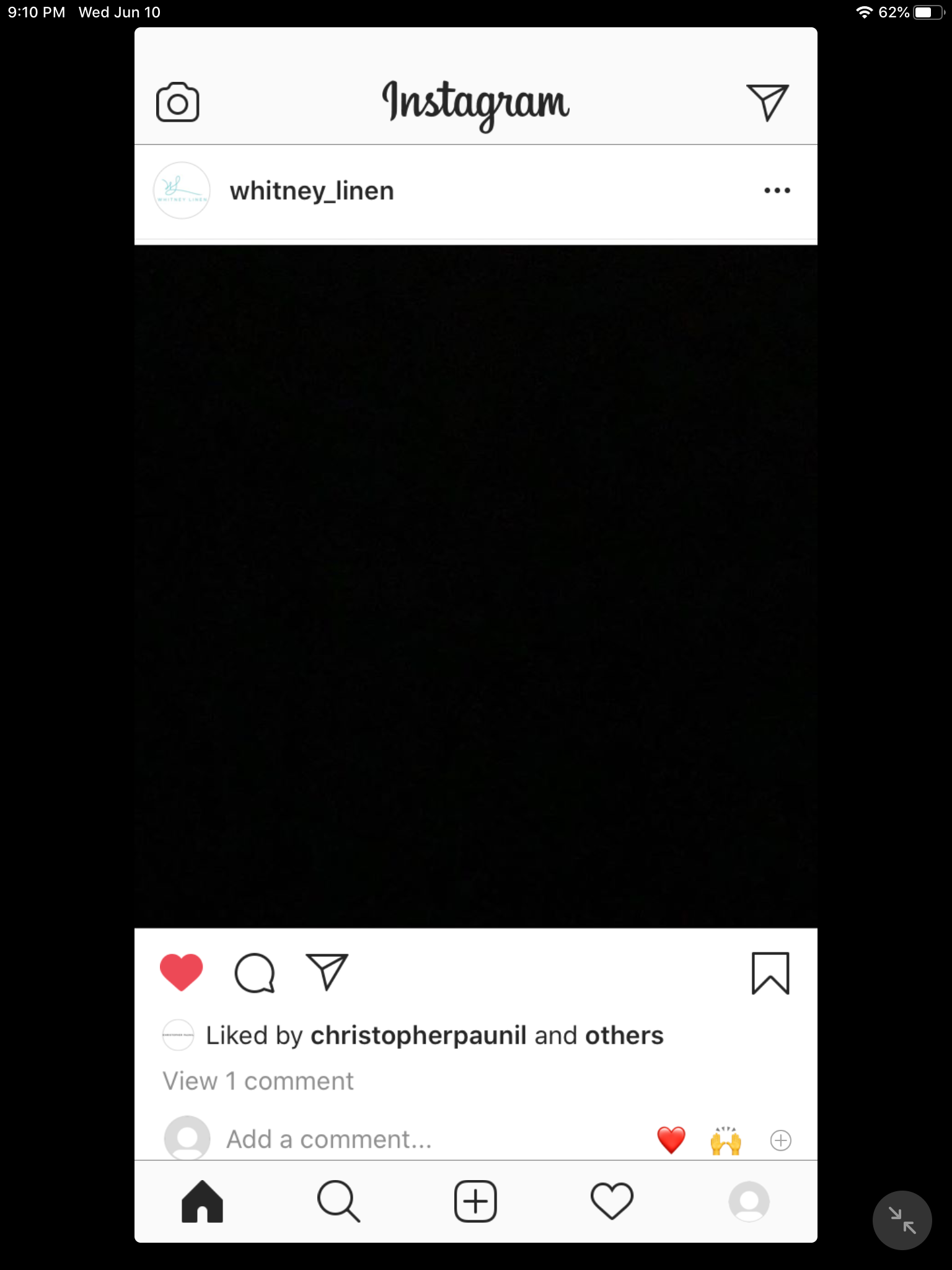Exit enlarged app view with arrows button
This screenshot has height=1270, width=952.
pyautogui.click(x=902, y=1220)
